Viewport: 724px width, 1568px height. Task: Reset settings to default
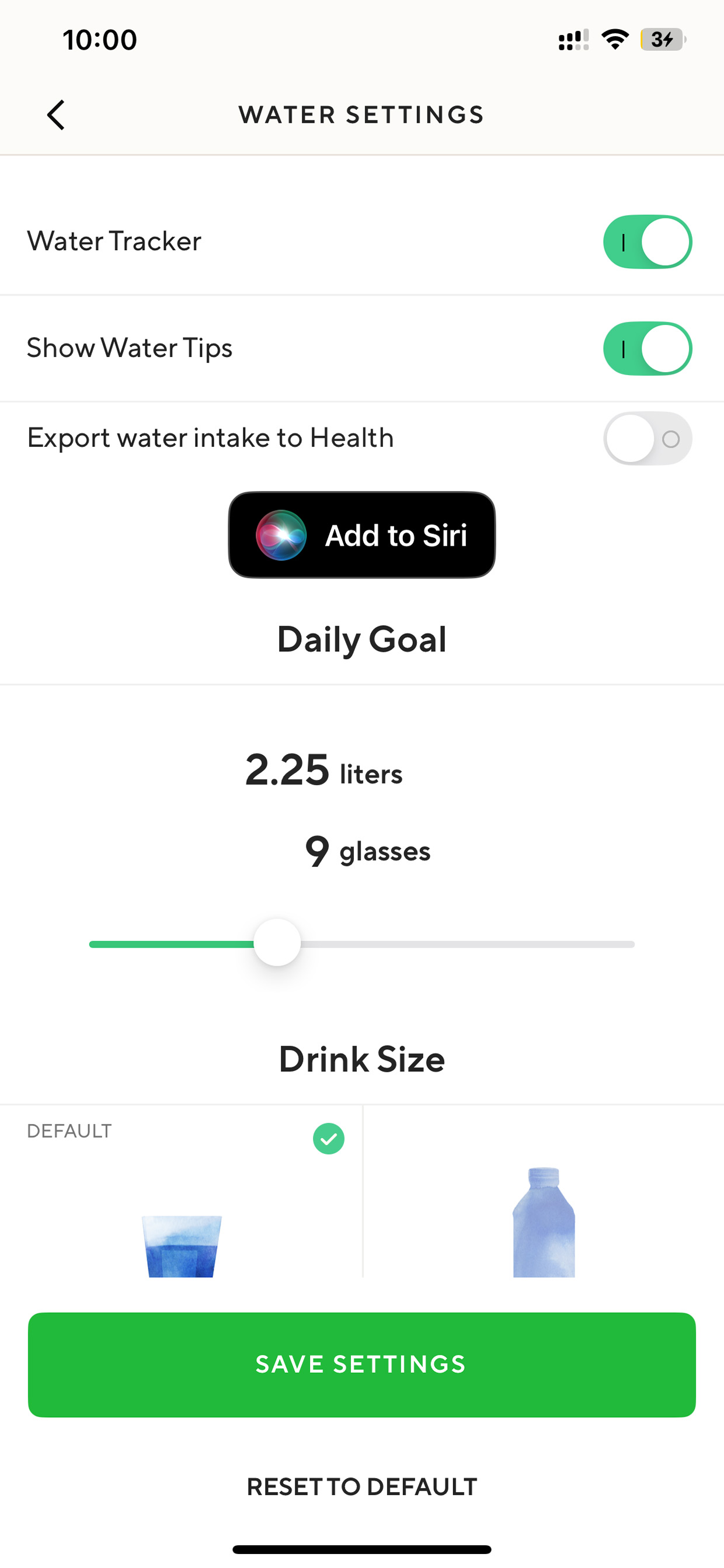click(362, 1486)
